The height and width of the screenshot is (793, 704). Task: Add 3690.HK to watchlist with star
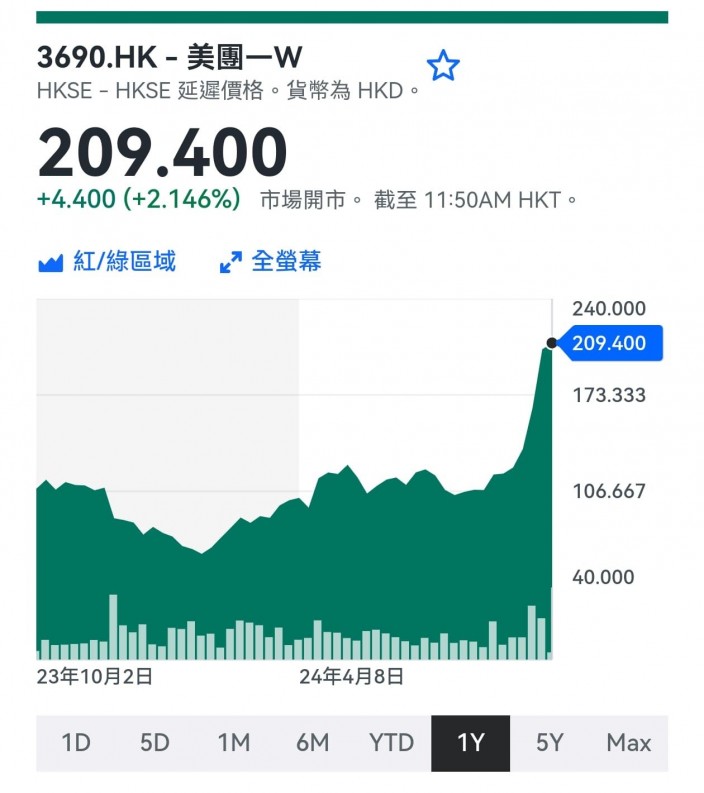coord(443,66)
